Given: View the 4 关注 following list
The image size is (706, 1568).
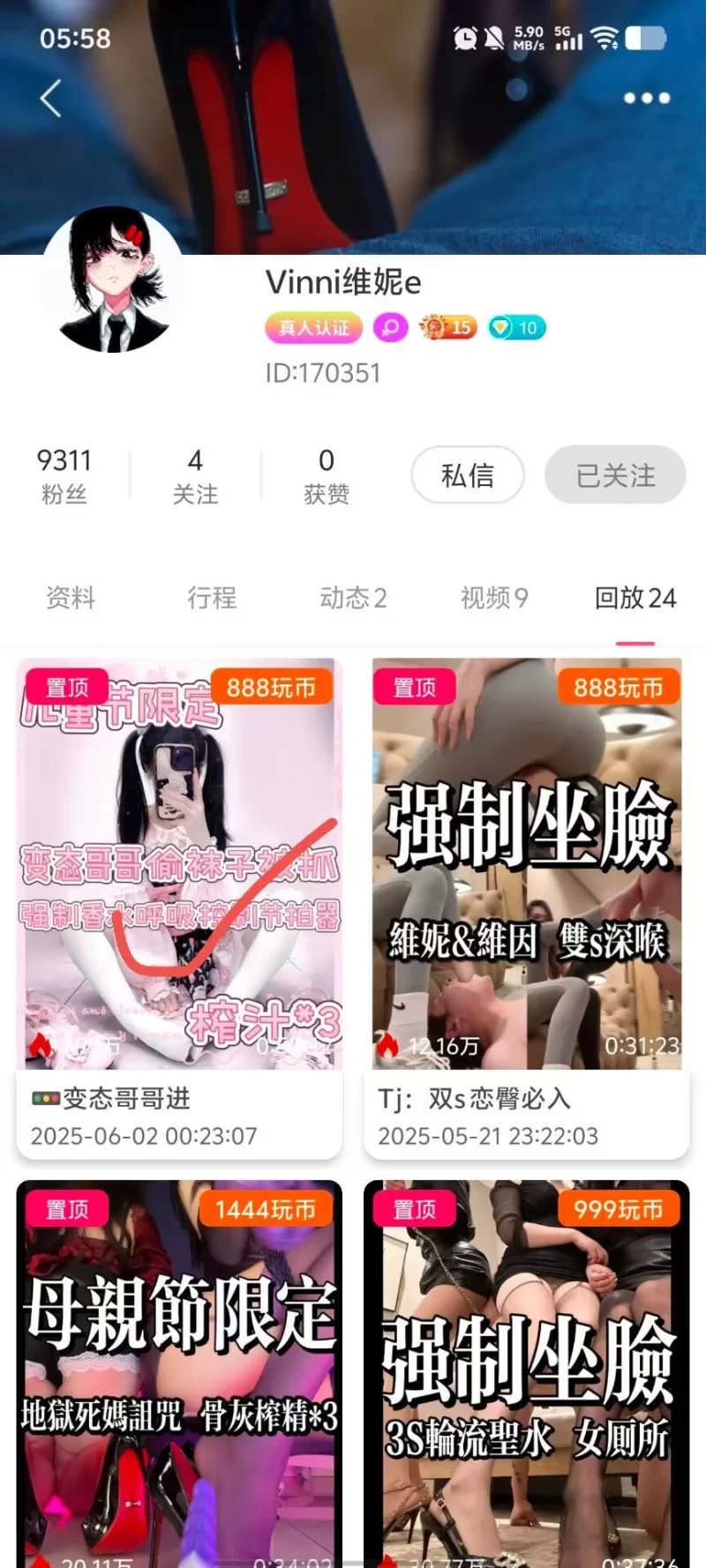Looking at the screenshot, I should [x=195, y=475].
